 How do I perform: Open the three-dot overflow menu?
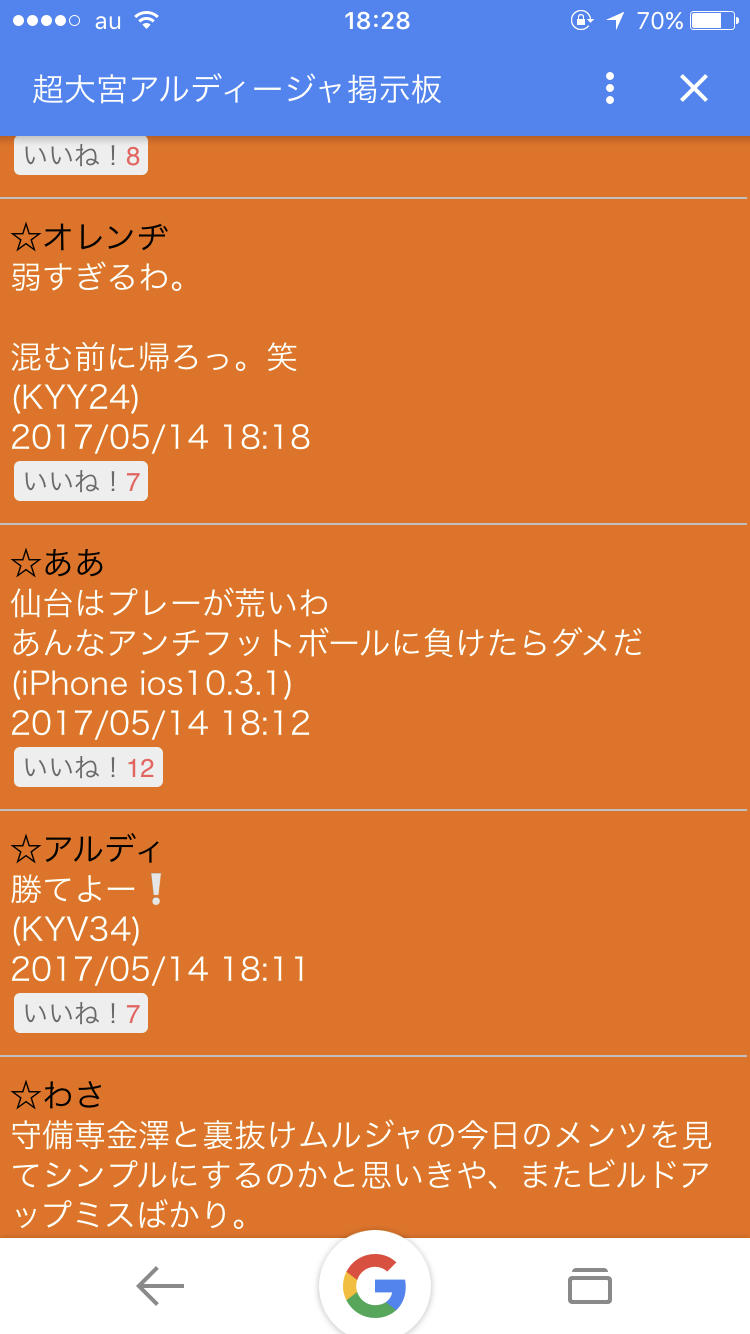[610, 89]
